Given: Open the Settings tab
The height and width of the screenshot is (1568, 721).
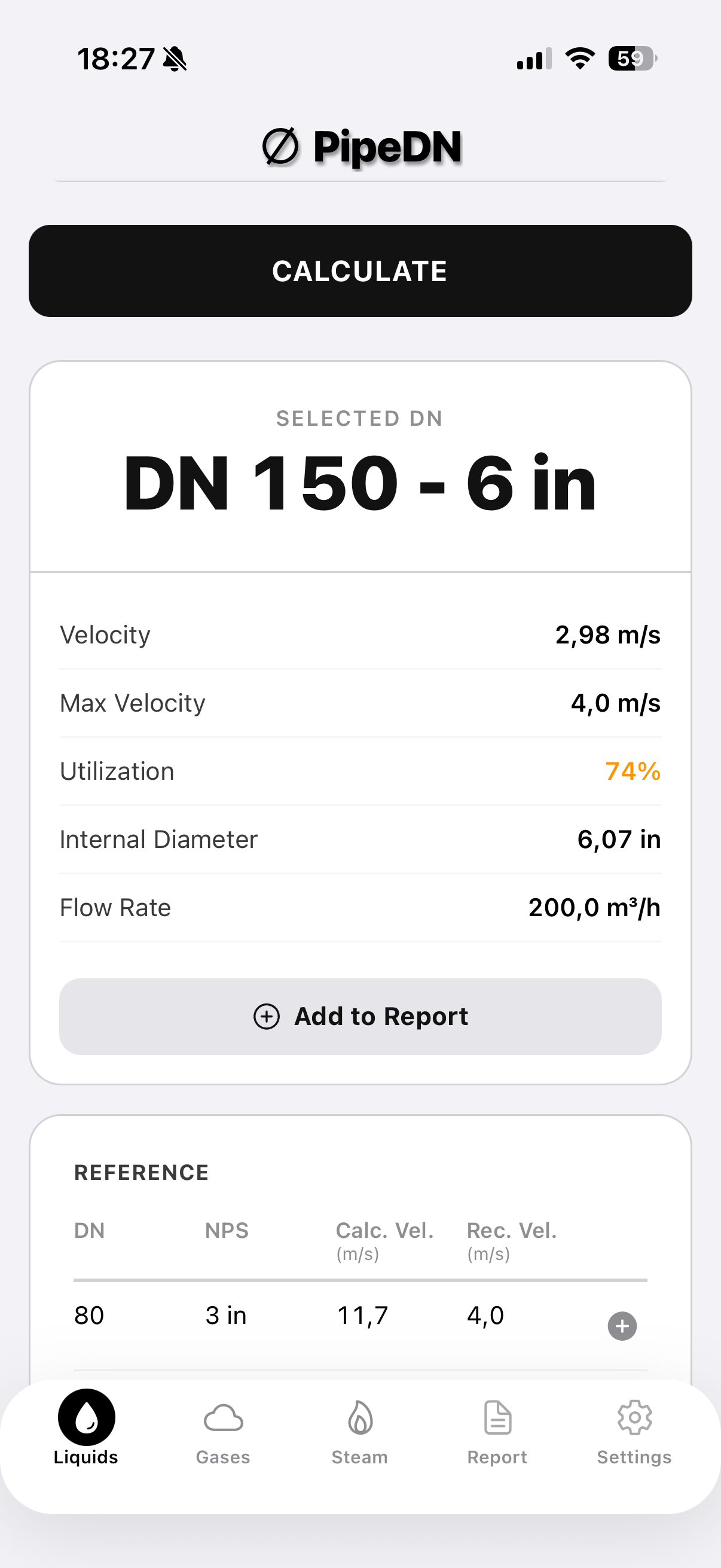Looking at the screenshot, I should coord(634,1457).
